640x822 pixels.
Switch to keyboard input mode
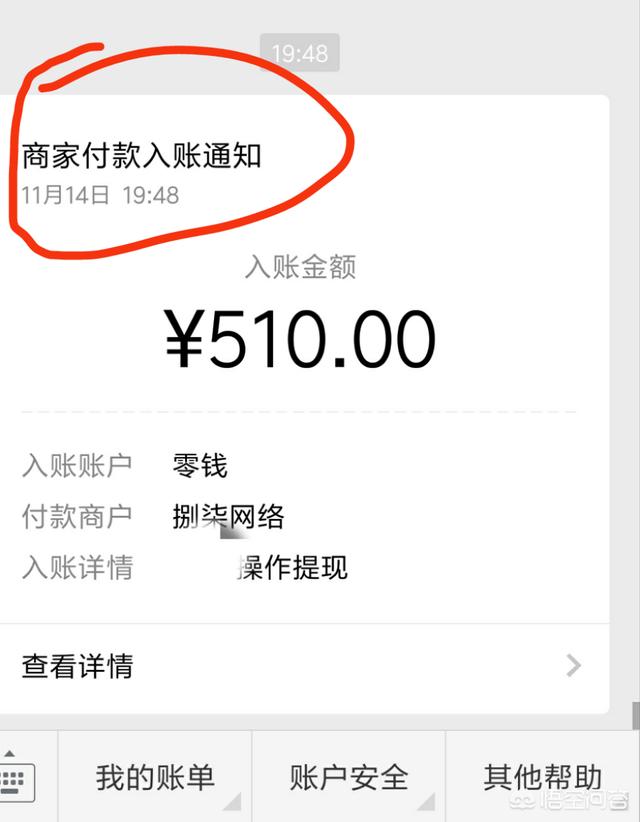17,778
